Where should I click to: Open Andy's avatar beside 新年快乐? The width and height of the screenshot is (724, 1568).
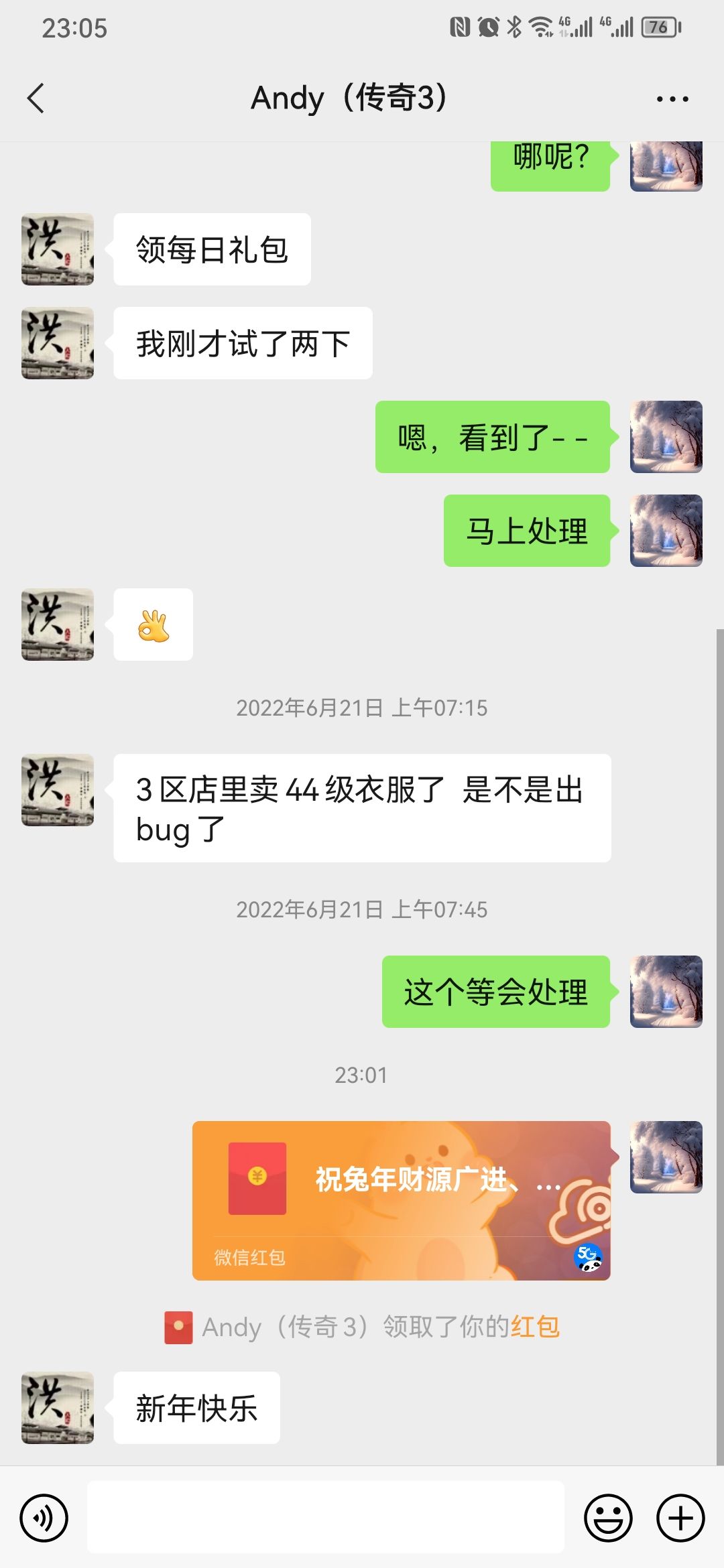[58, 1407]
